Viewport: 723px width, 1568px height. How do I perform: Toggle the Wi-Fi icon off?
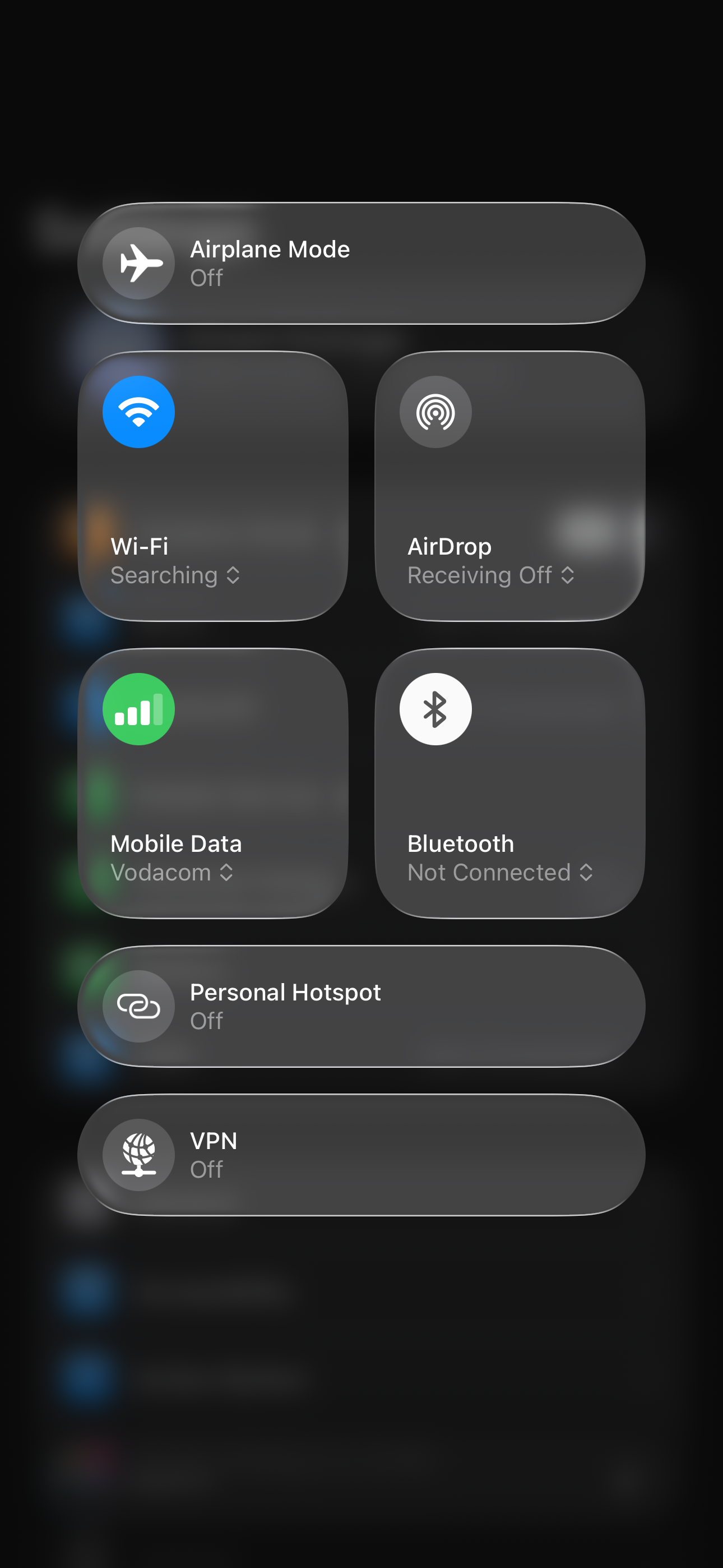139,412
